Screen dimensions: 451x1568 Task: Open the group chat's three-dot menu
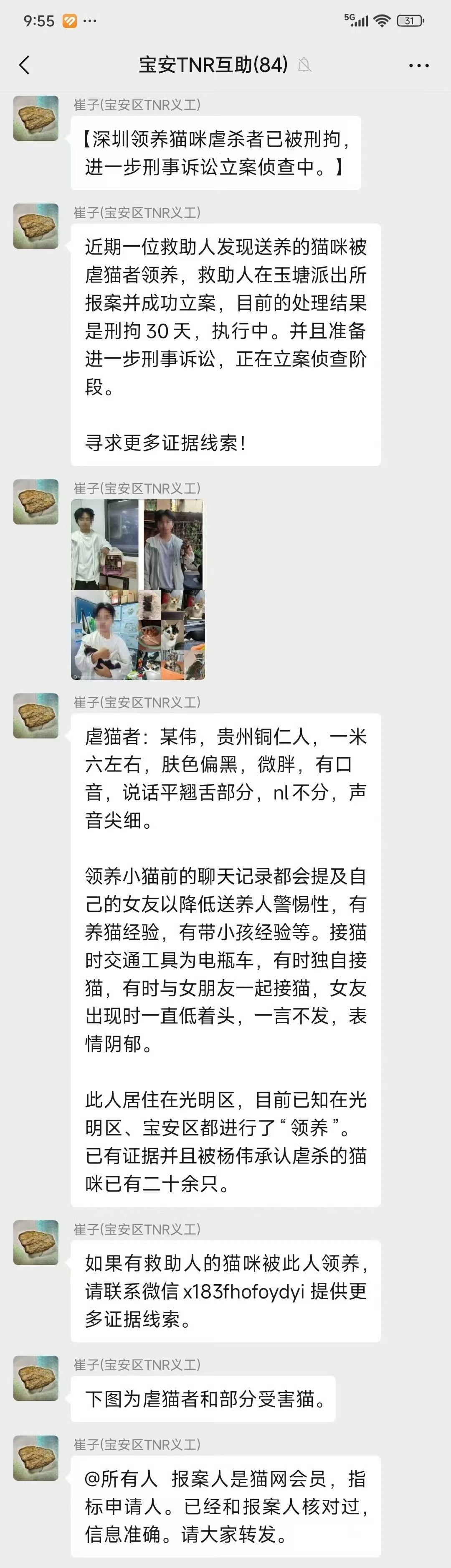tap(419, 65)
